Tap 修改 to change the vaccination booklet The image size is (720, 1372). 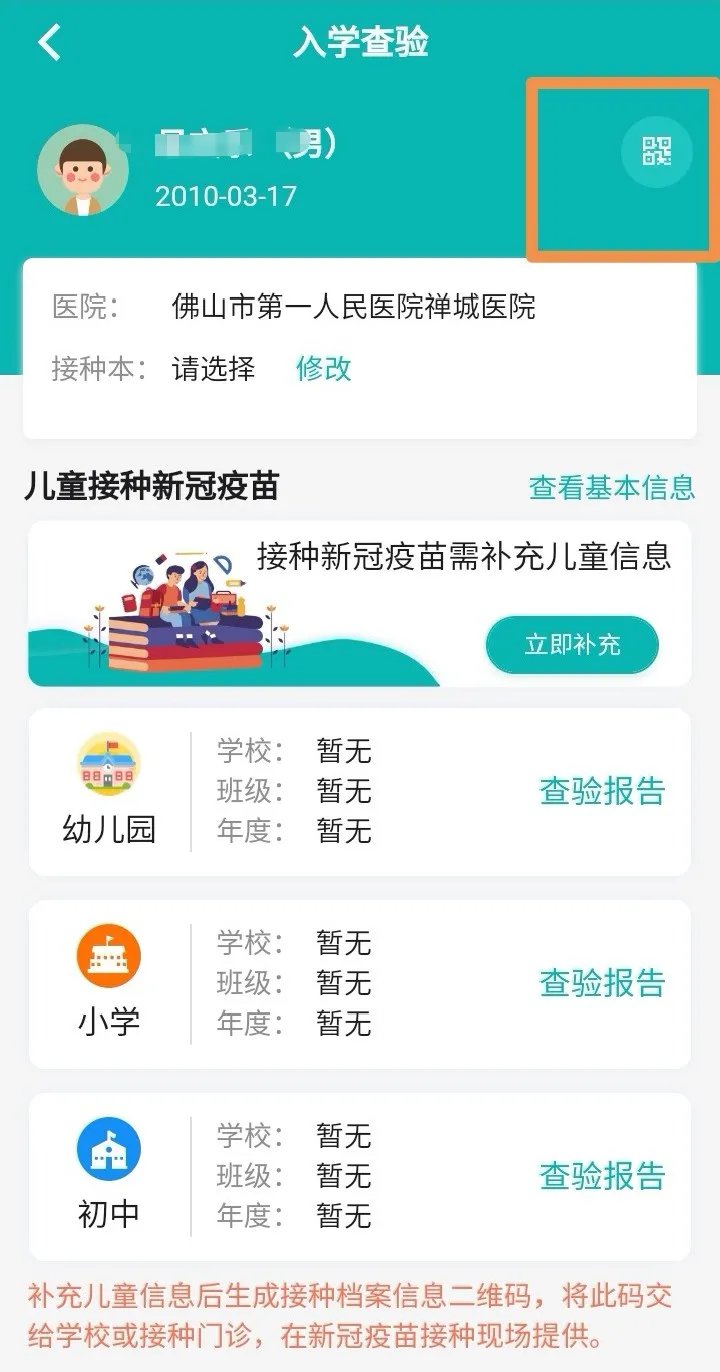(x=323, y=368)
